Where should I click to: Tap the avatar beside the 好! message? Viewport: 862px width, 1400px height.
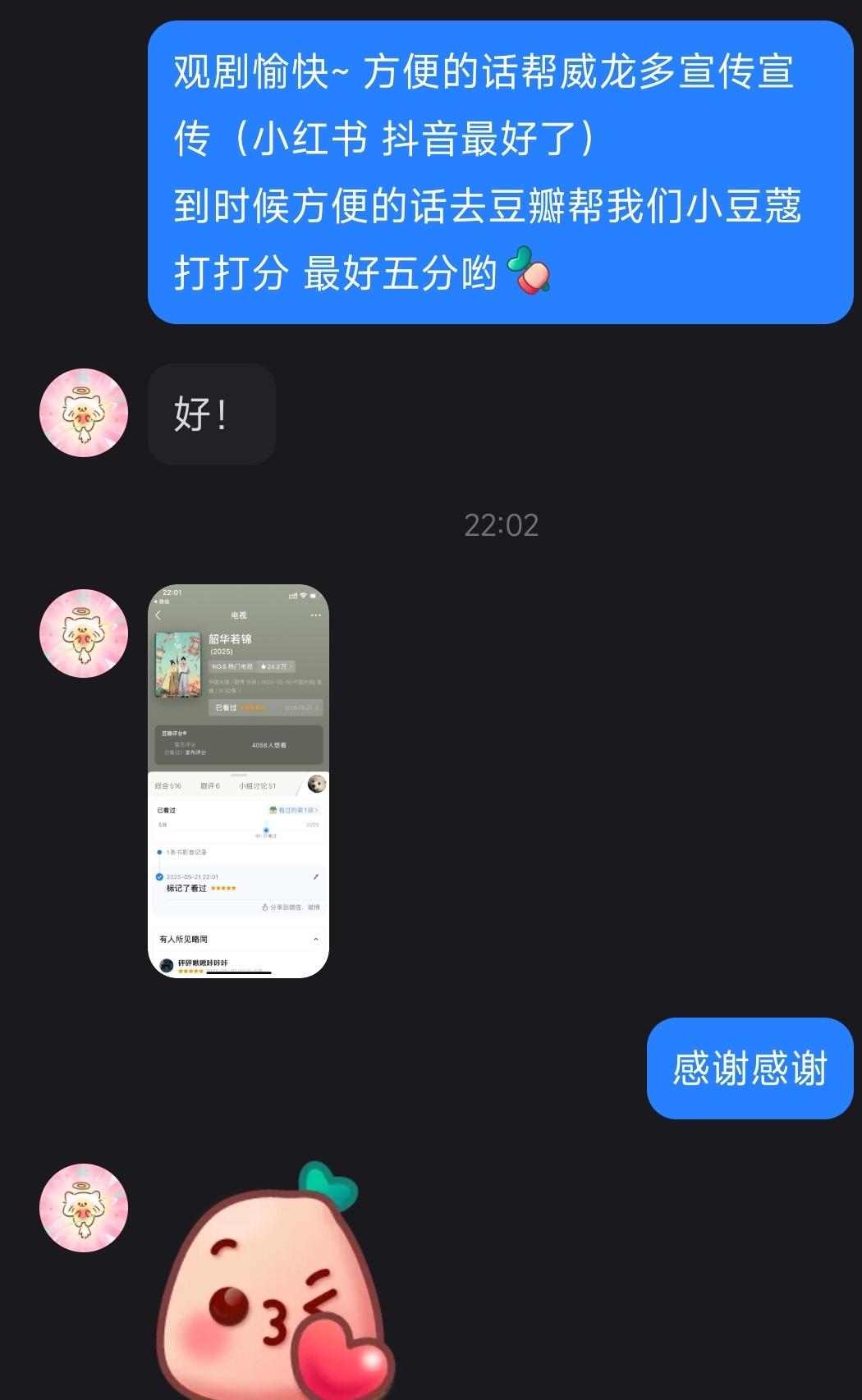[x=84, y=413]
